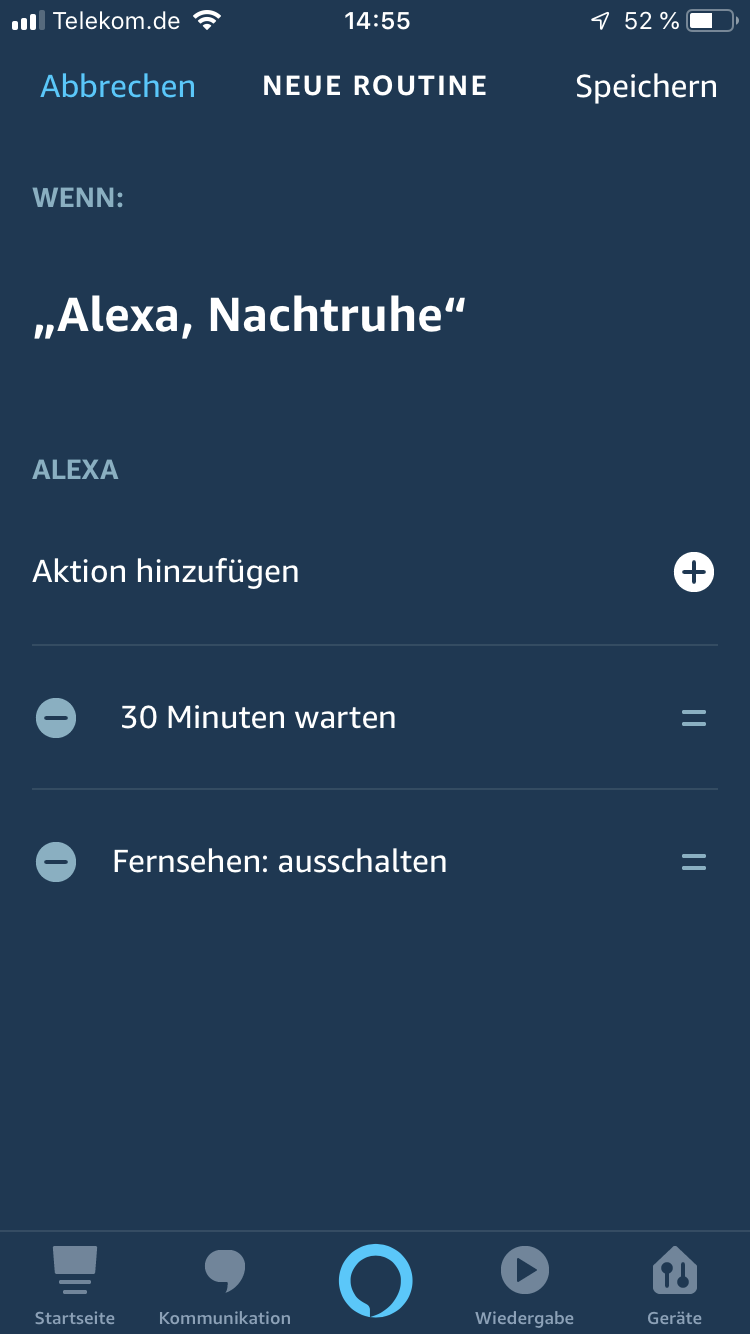Open the Wiedergabe tab
750x1334 pixels.
pyautogui.click(x=525, y=1284)
